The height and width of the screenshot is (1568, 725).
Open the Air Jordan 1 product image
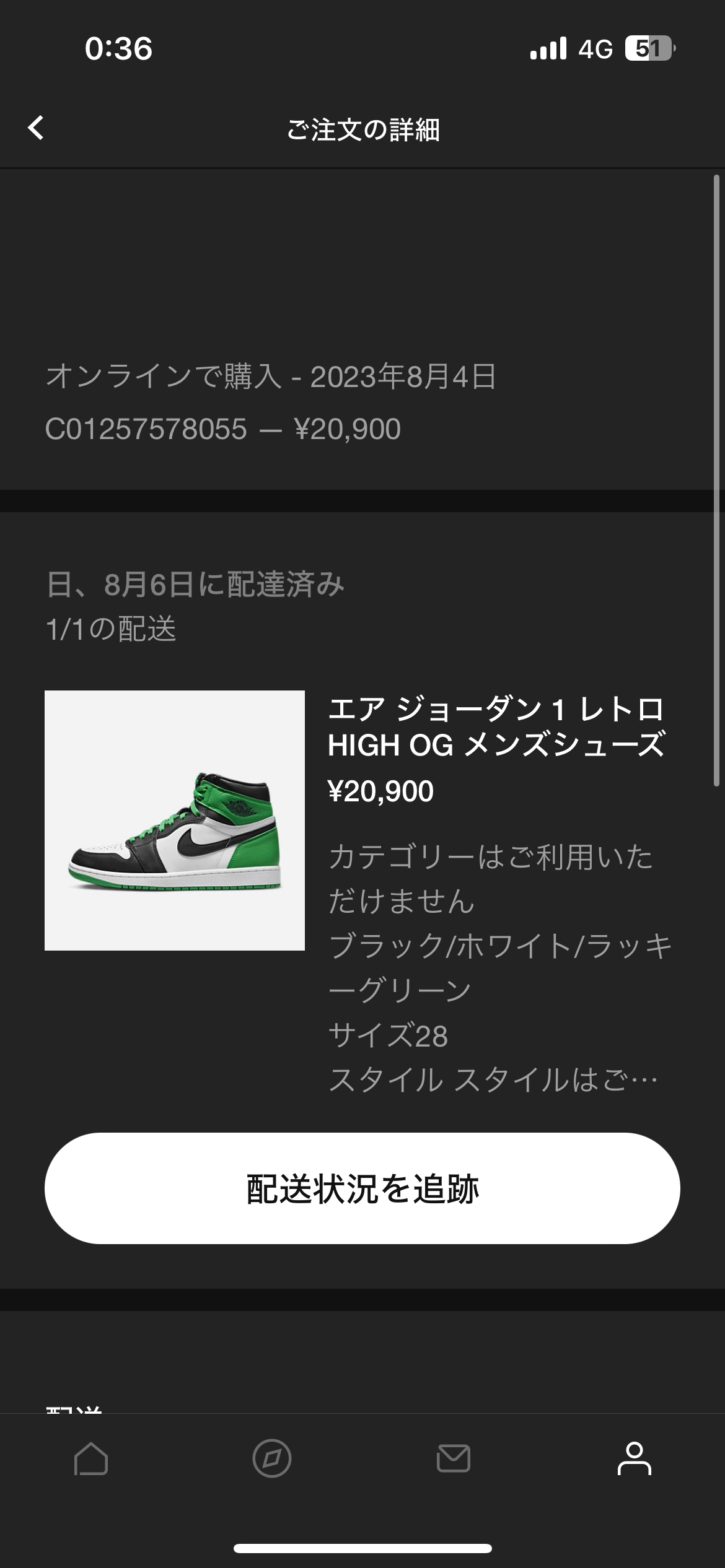click(175, 821)
